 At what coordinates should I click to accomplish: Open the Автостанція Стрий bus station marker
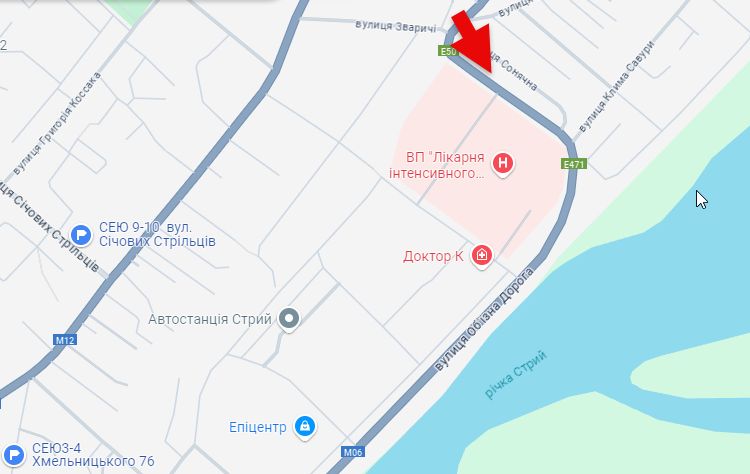(290, 319)
